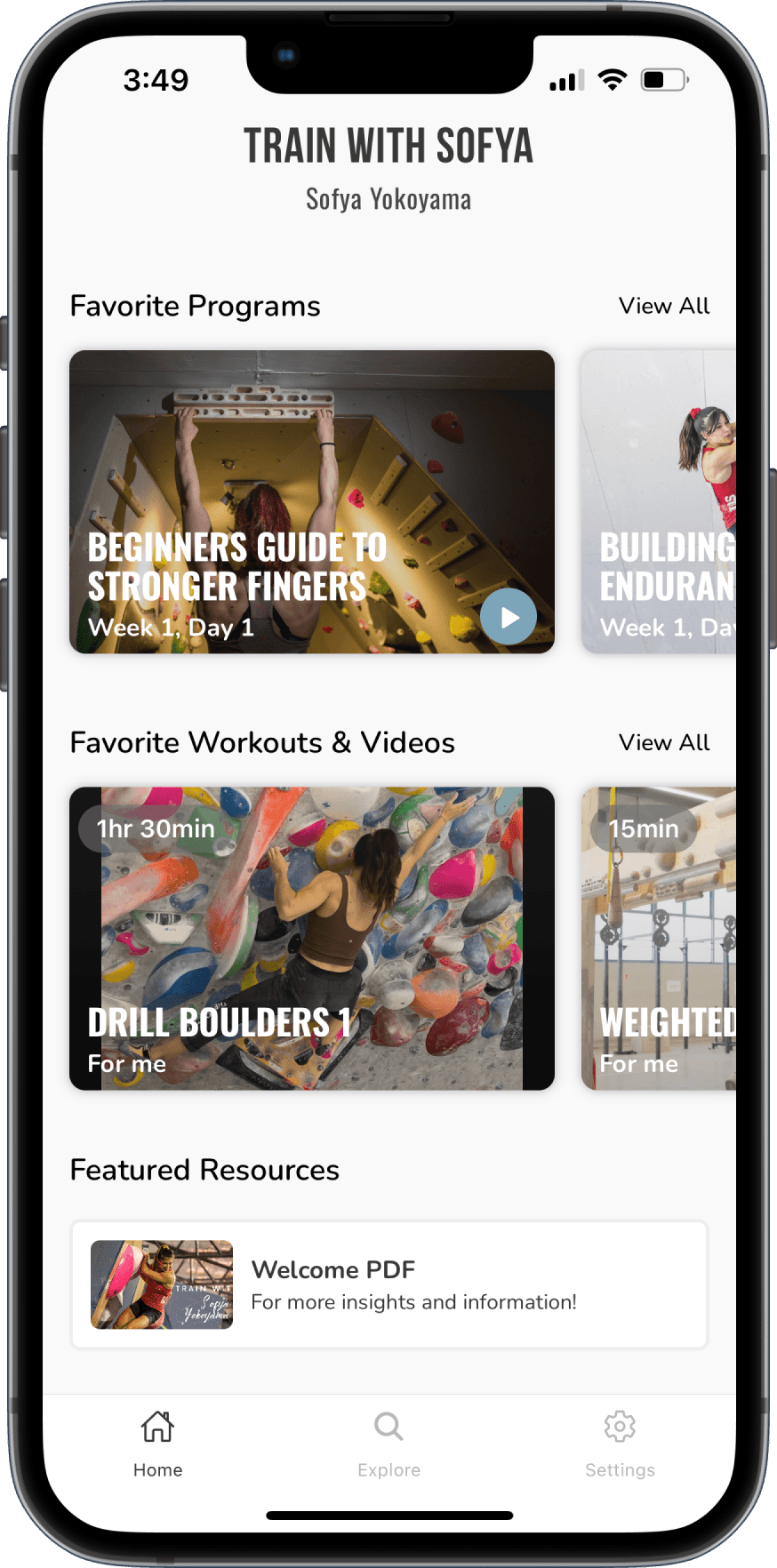Image resolution: width=777 pixels, height=1568 pixels.
Task: Open the Drill Boulders 1 workout
Action: click(311, 938)
